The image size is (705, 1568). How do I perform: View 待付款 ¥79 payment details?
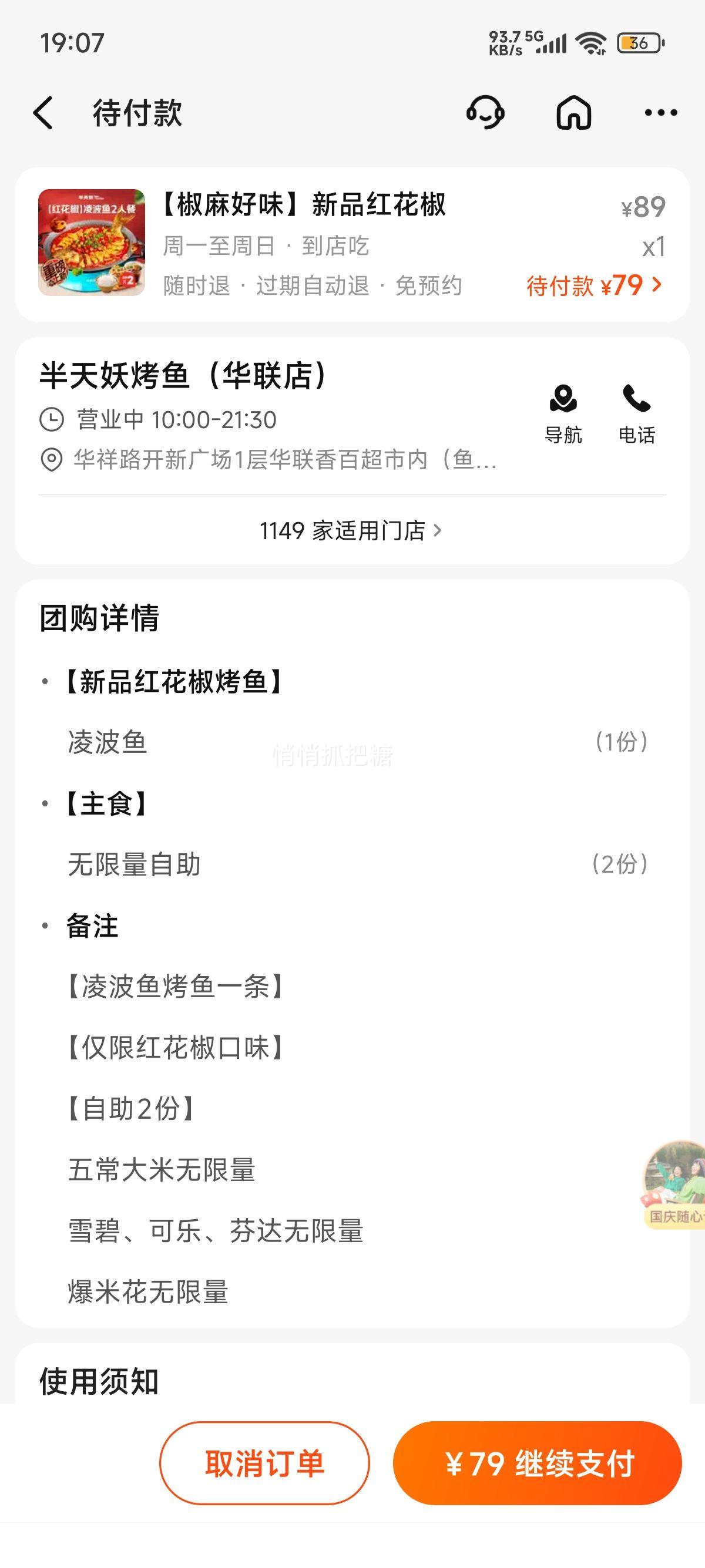(x=593, y=285)
